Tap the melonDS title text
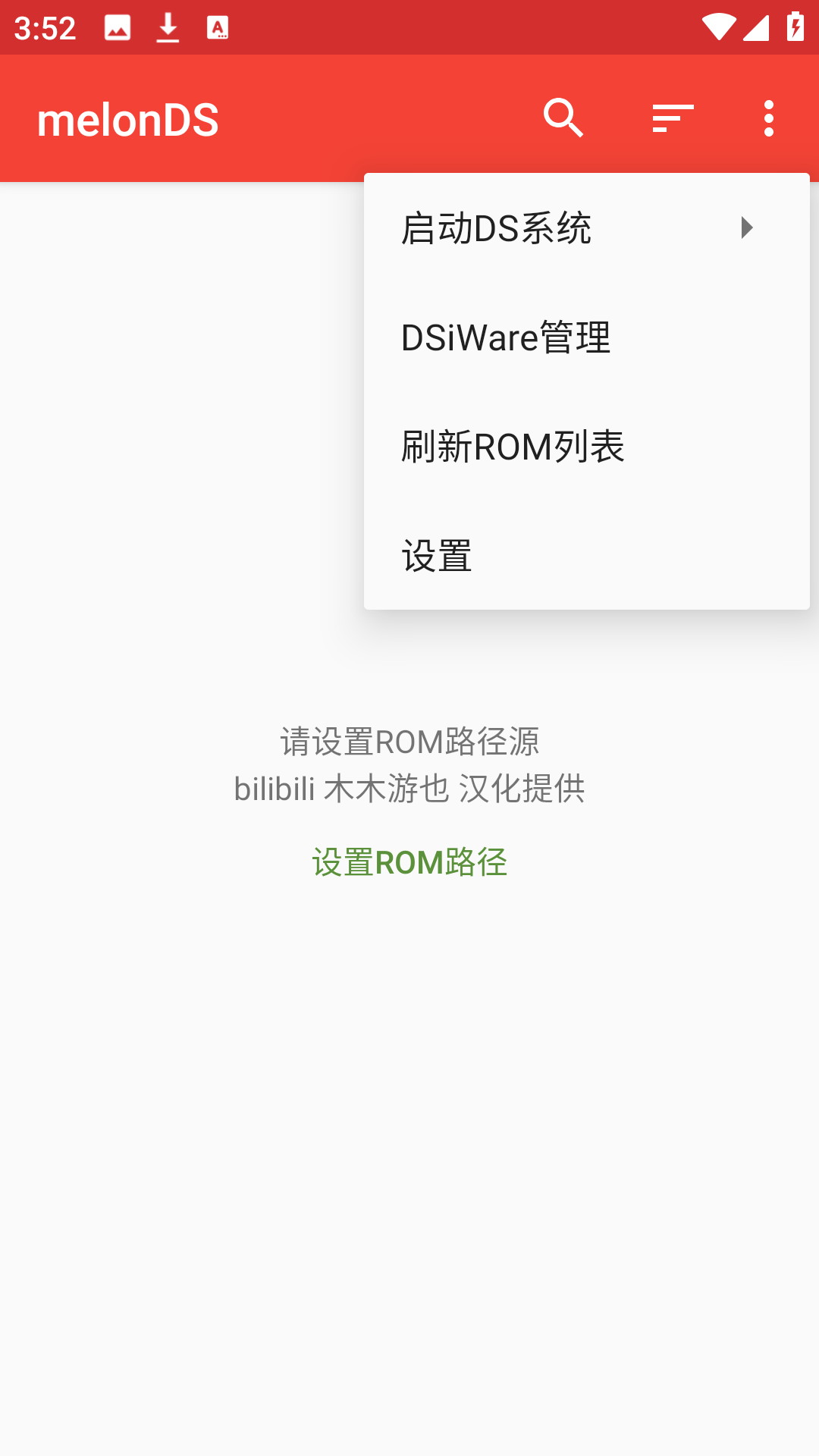 (x=127, y=119)
